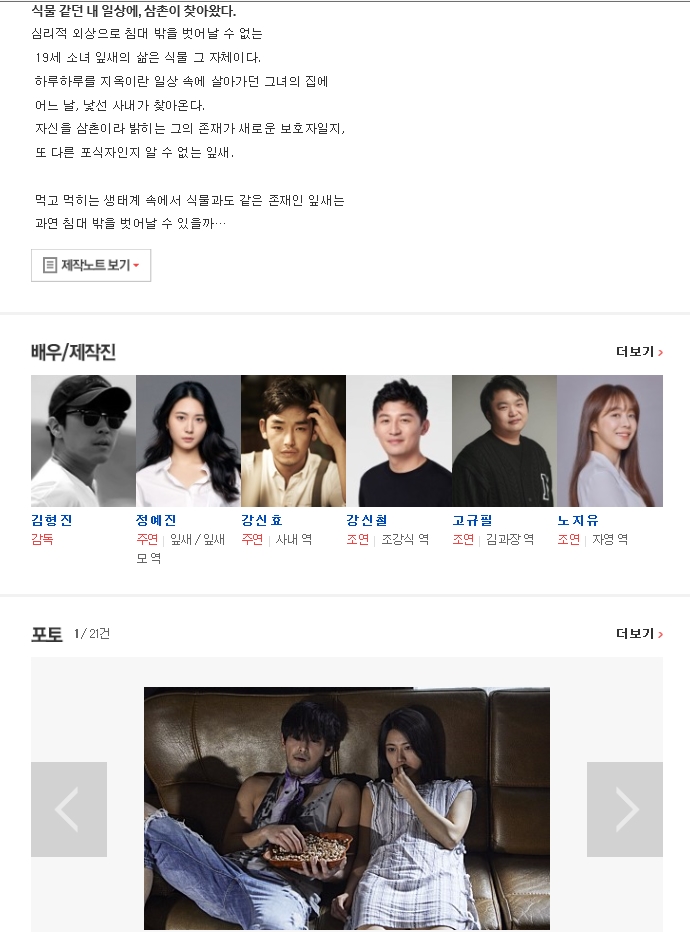
Task: Open 더보기 for 포토 gallery
Action: click(639, 634)
